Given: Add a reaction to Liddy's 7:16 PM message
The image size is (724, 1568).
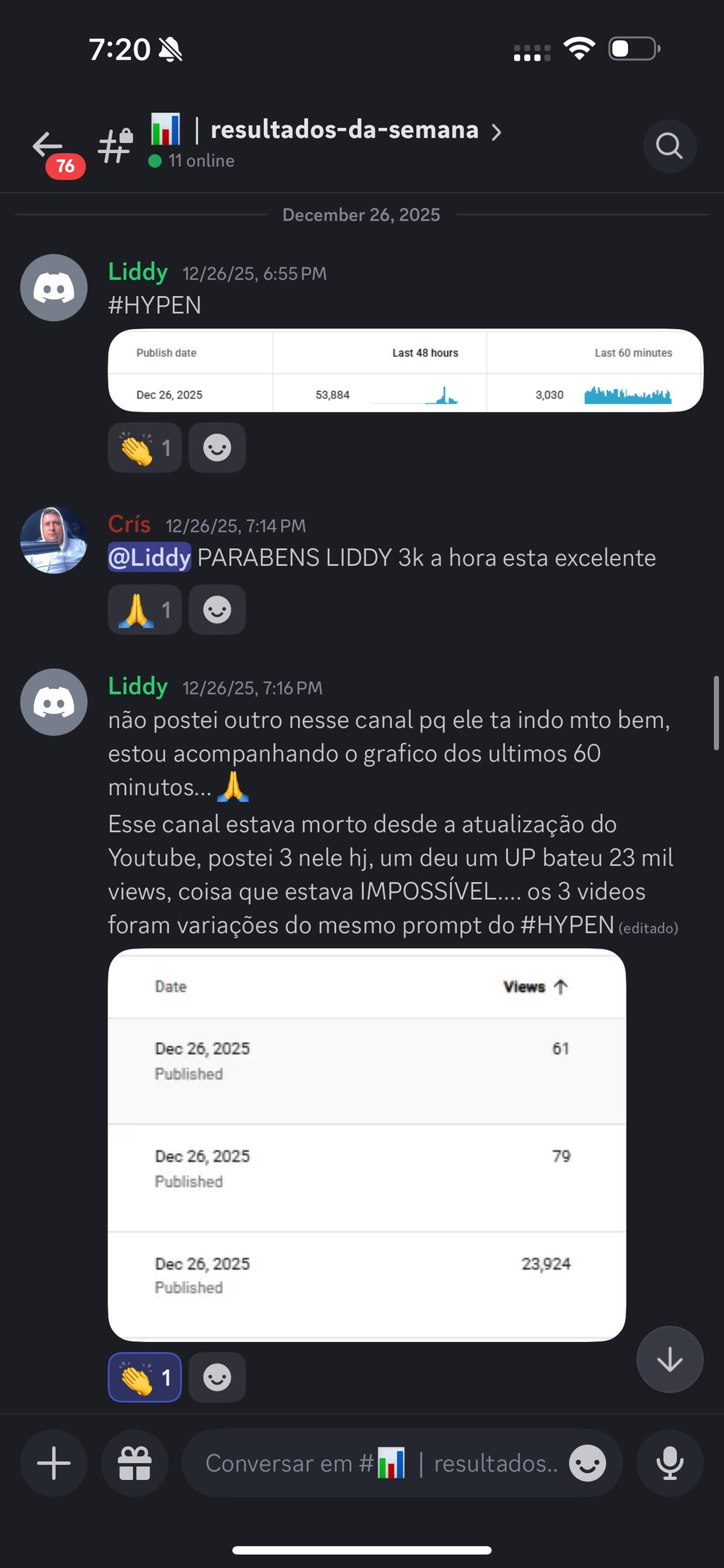Looking at the screenshot, I should [x=217, y=1377].
